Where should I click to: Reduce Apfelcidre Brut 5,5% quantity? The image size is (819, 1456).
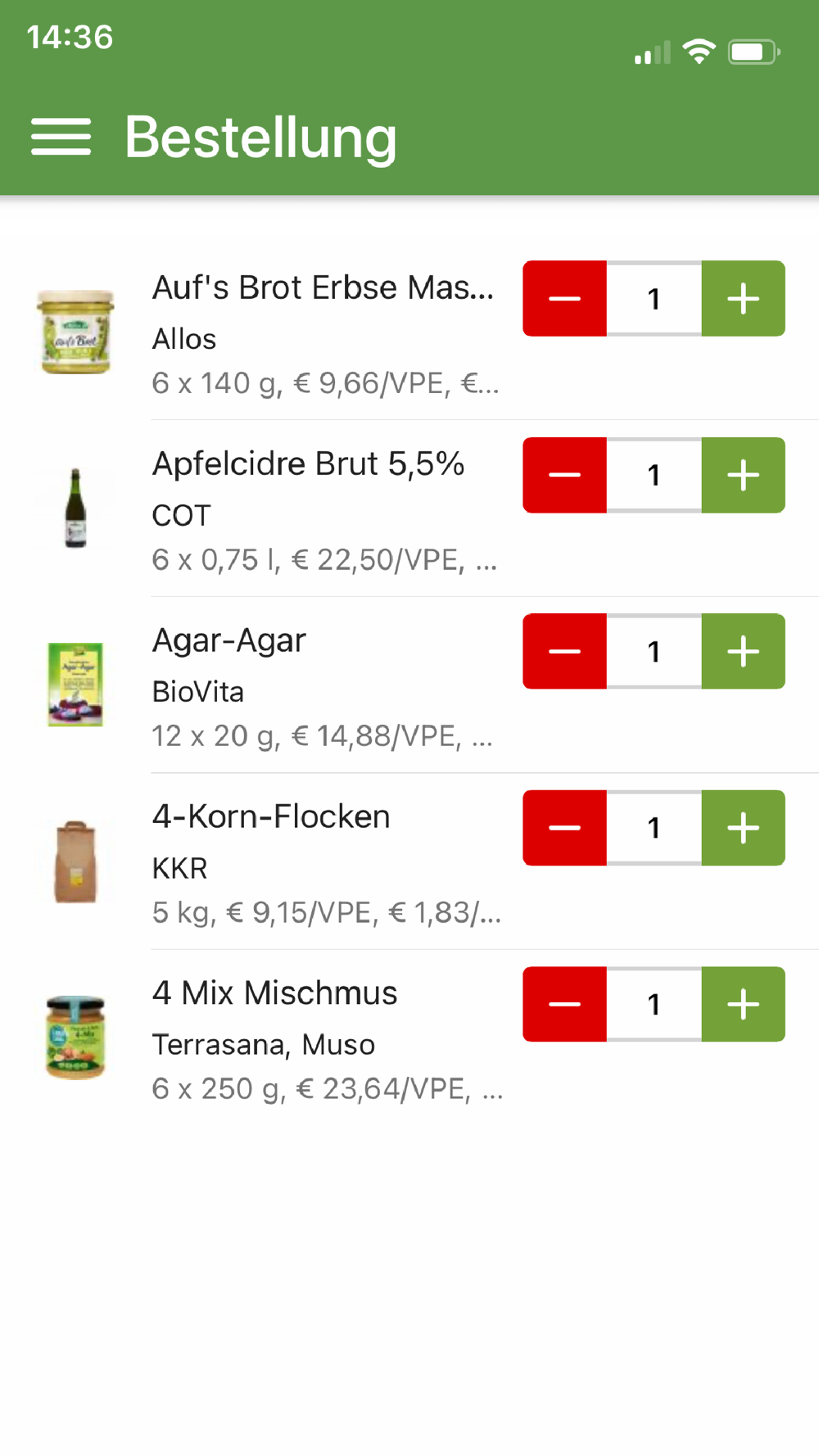pos(564,475)
